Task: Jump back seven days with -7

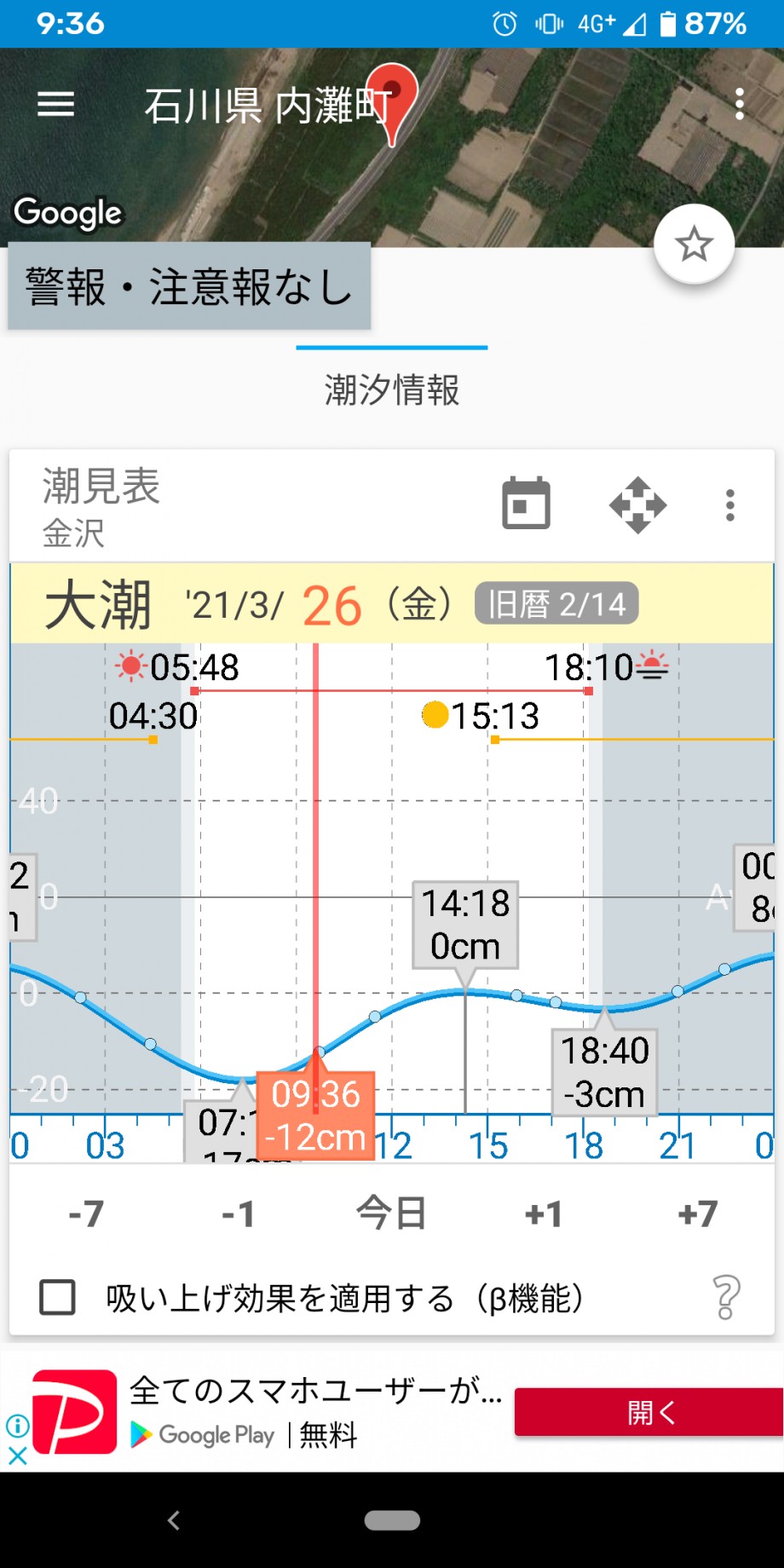Action: [x=86, y=1214]
